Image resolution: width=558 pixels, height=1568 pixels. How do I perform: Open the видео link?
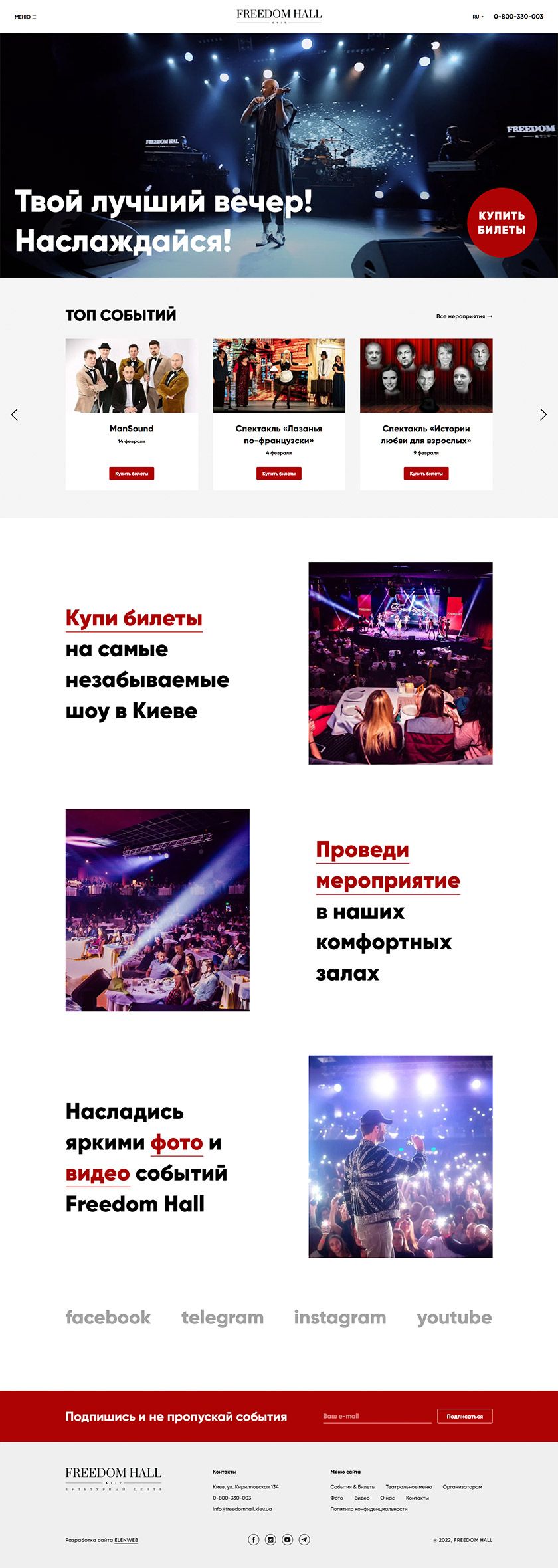(97, 1174)
